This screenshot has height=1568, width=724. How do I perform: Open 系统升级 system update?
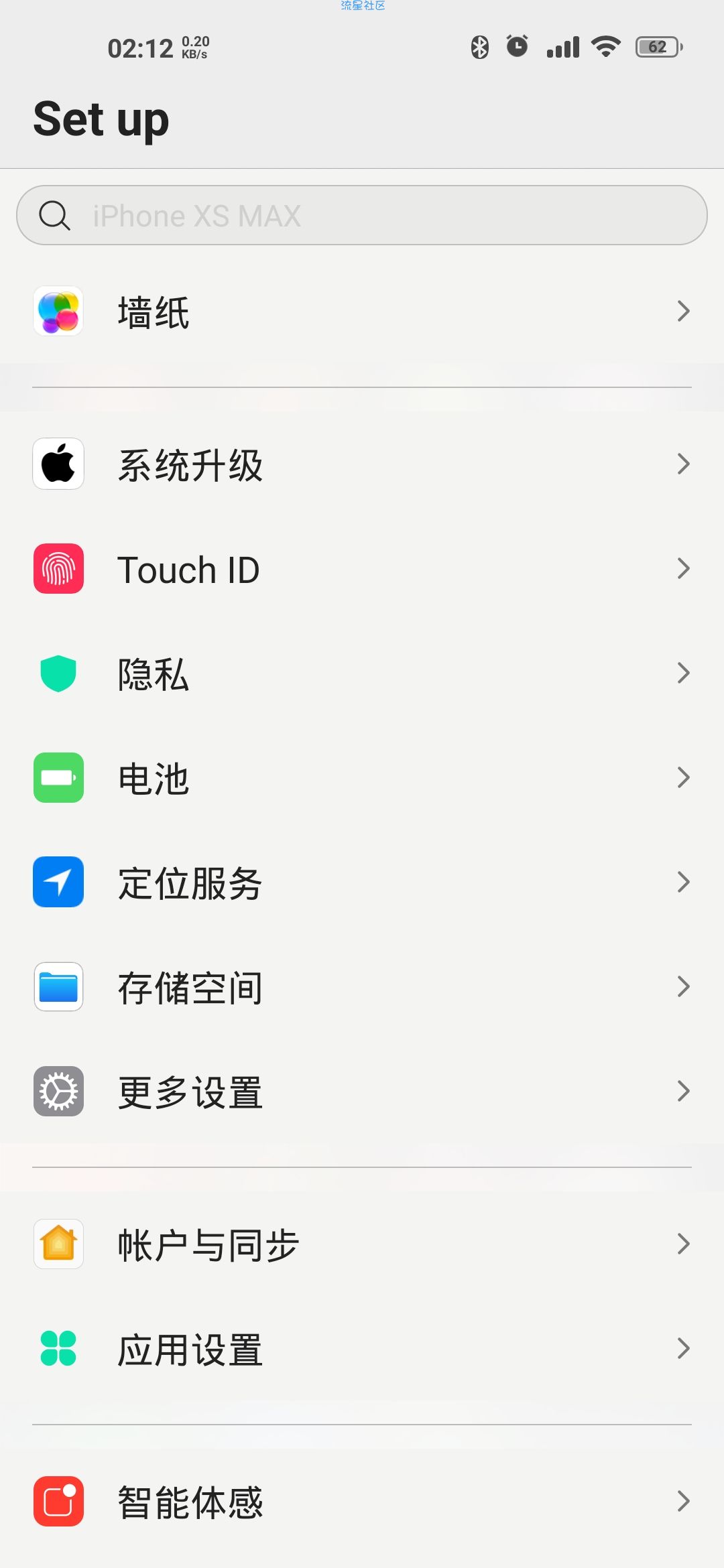click(362, 464)
